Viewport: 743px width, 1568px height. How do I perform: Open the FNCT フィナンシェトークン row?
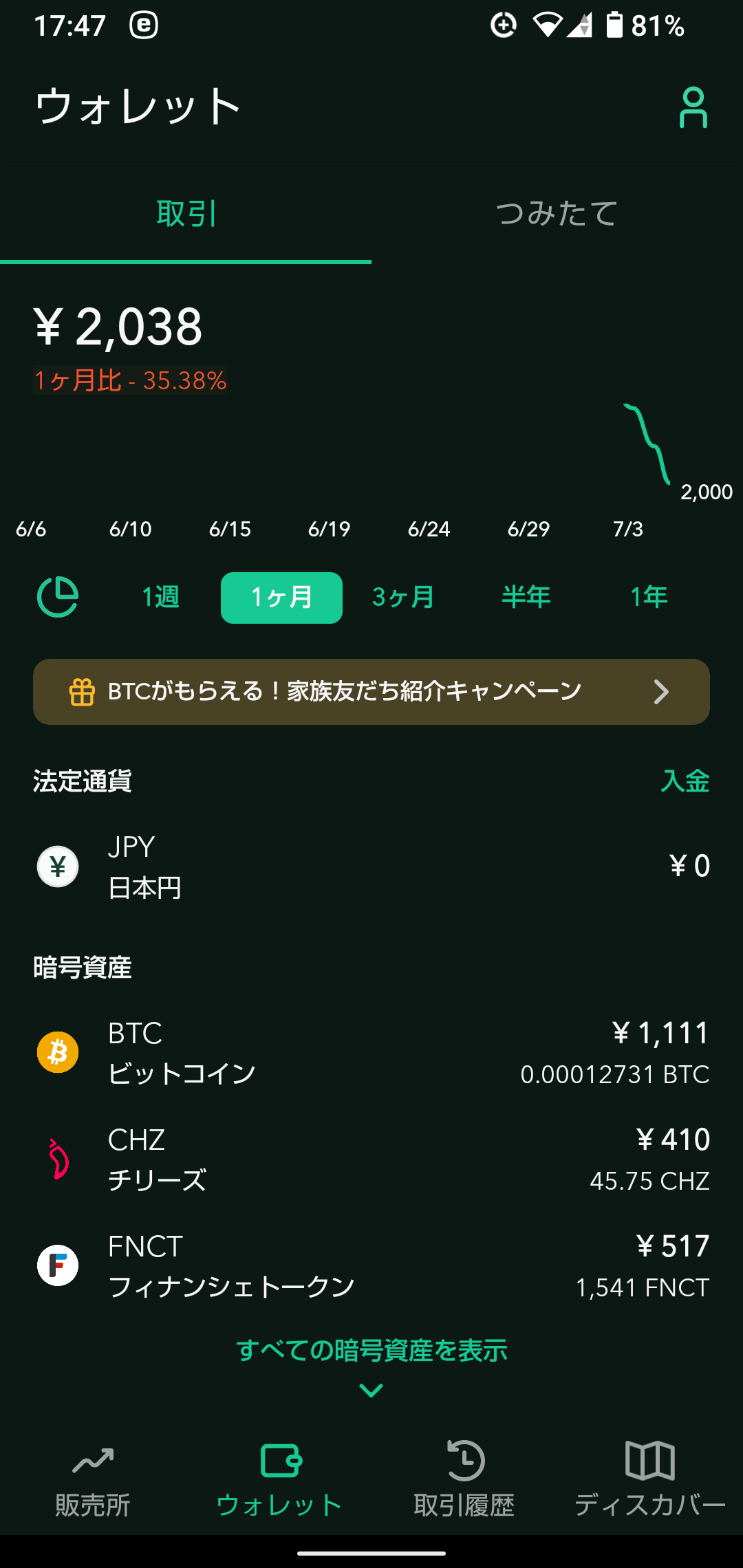[371, 1266]
